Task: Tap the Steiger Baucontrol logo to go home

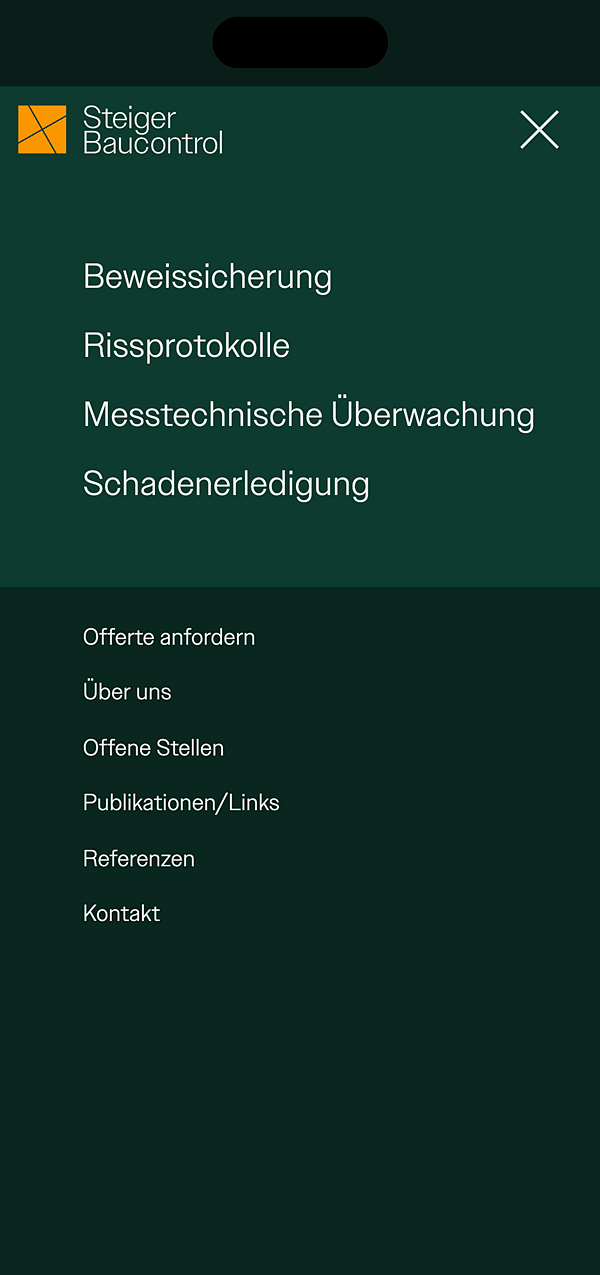Action: pyautogui.click(x=120, y=130)
